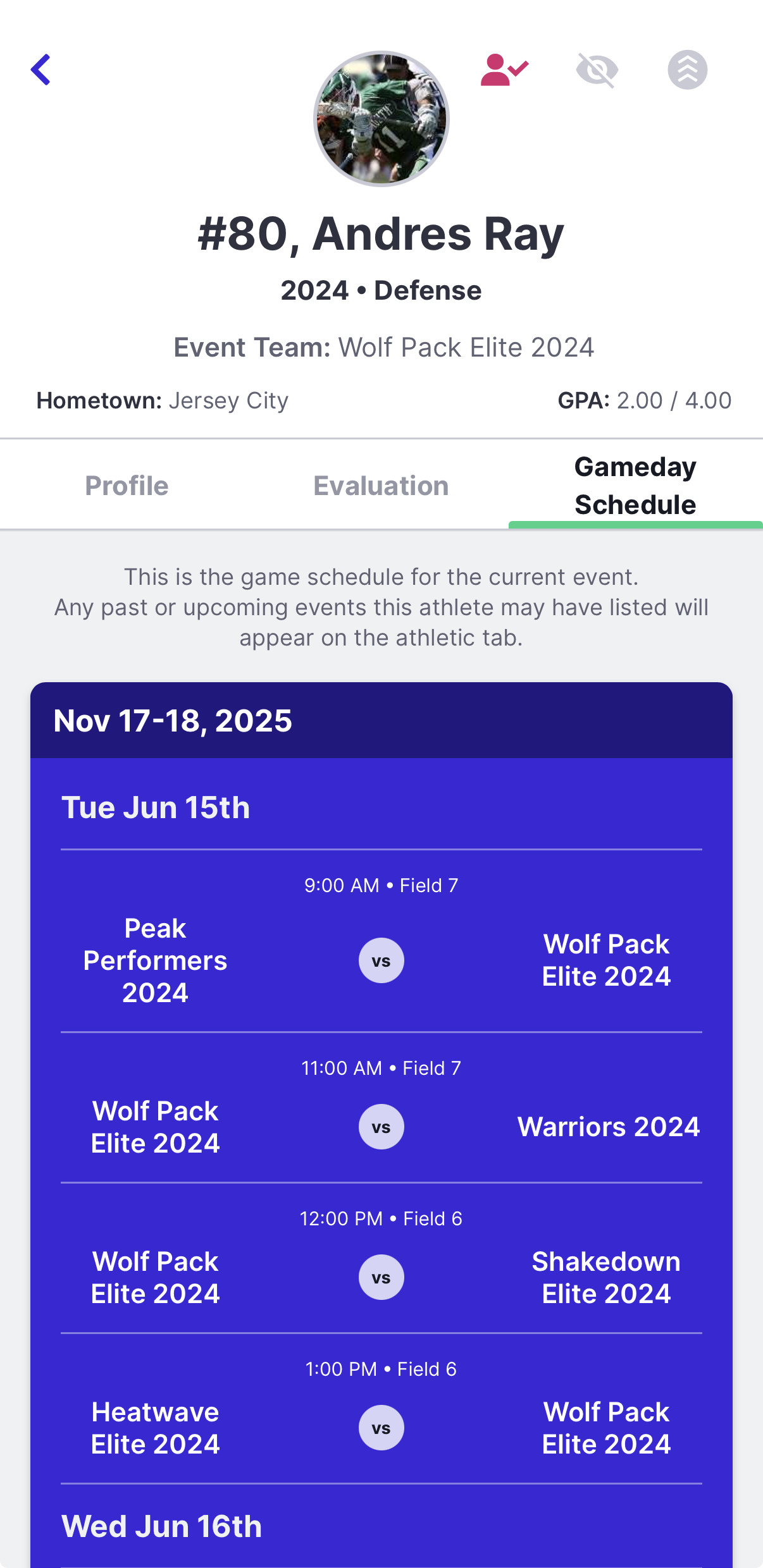
Task: Toggle the athlete verified-follow status
Action: point(503,71)
